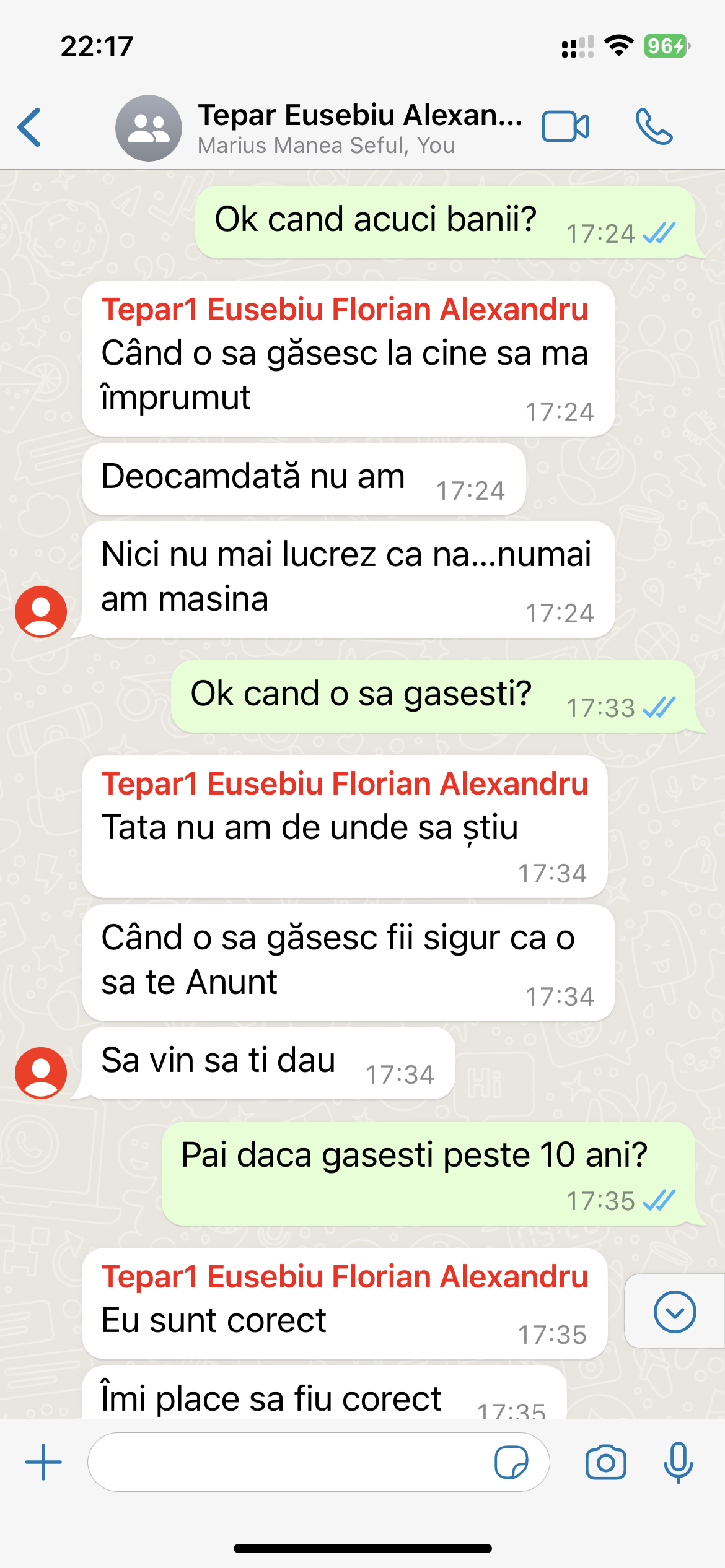Image resolution: width=725 pixels, height=1568 pixels.
Task: Tap the microphone to record voice message
Action: [678, 1462]
